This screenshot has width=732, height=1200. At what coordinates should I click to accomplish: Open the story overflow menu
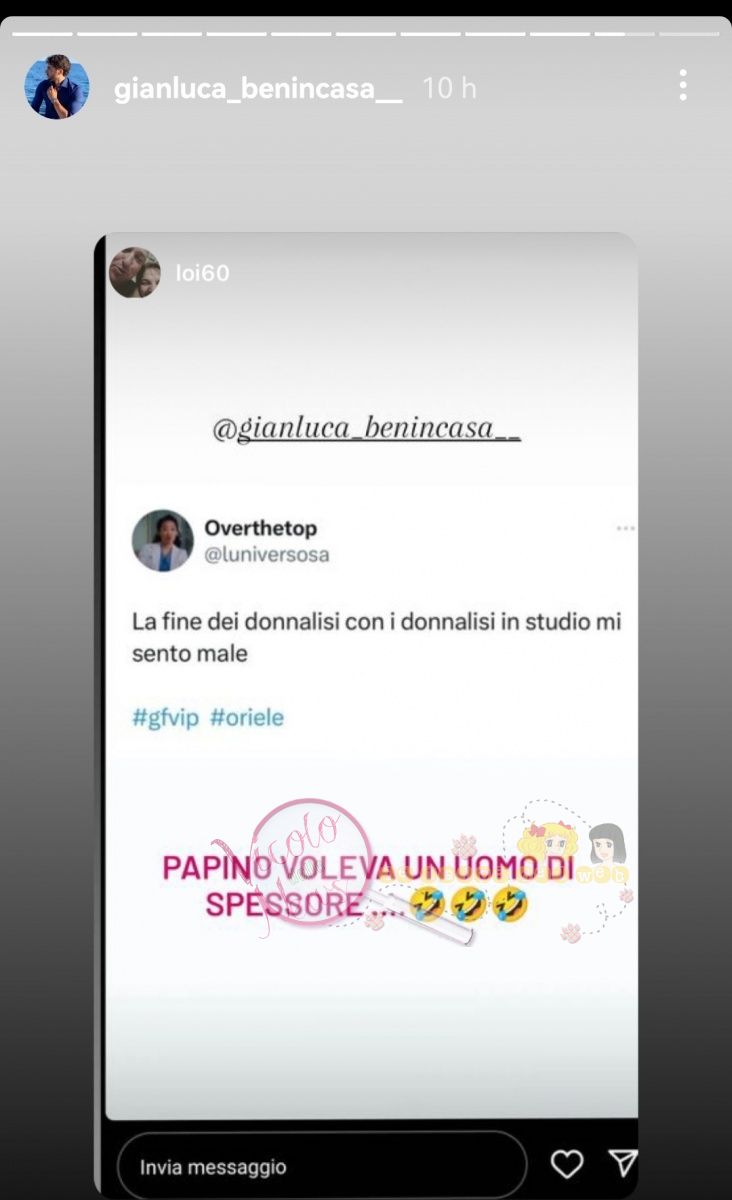[x=683, y=86]
